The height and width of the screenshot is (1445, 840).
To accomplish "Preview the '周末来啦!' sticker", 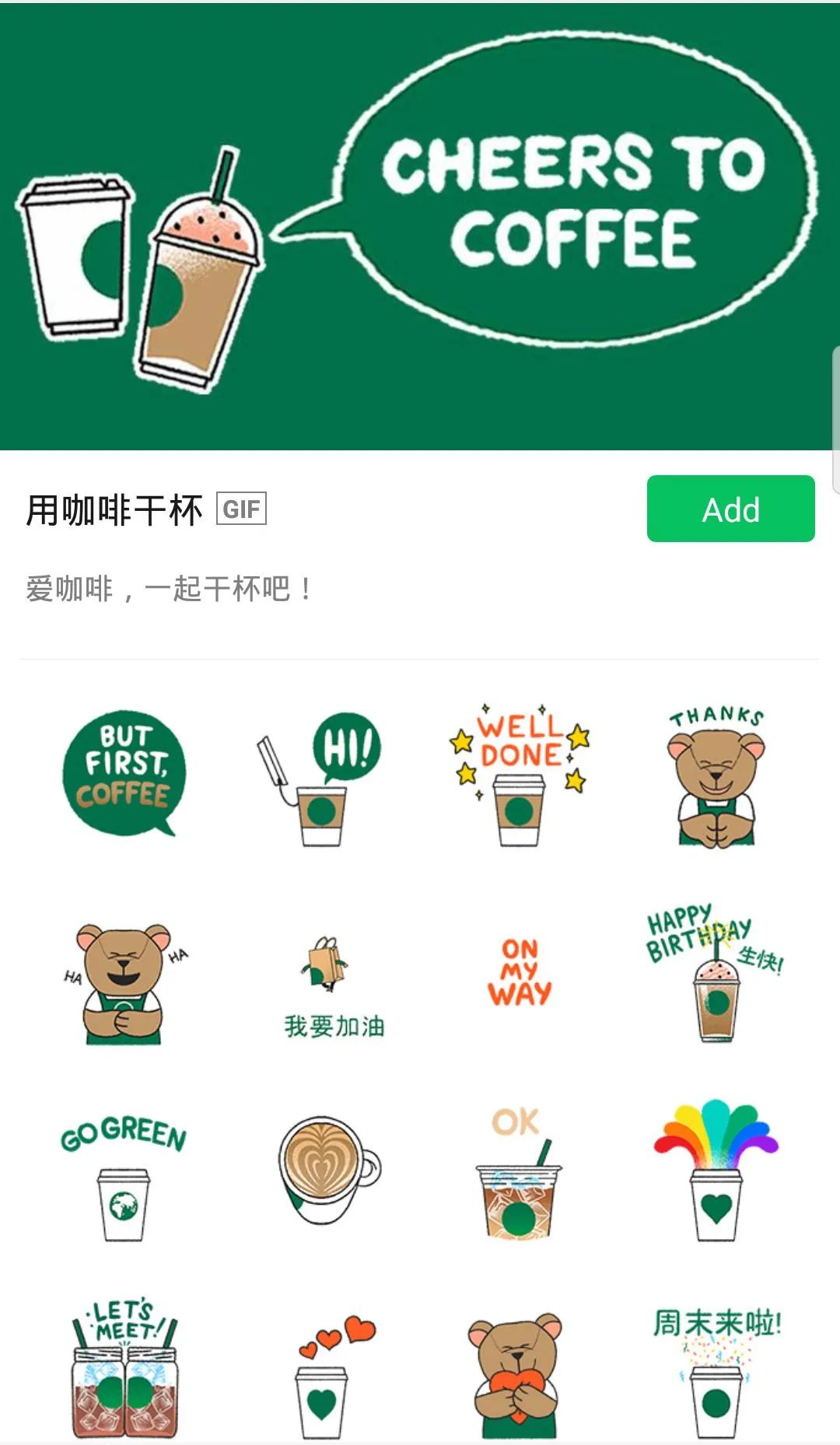I will [716, 1373].
